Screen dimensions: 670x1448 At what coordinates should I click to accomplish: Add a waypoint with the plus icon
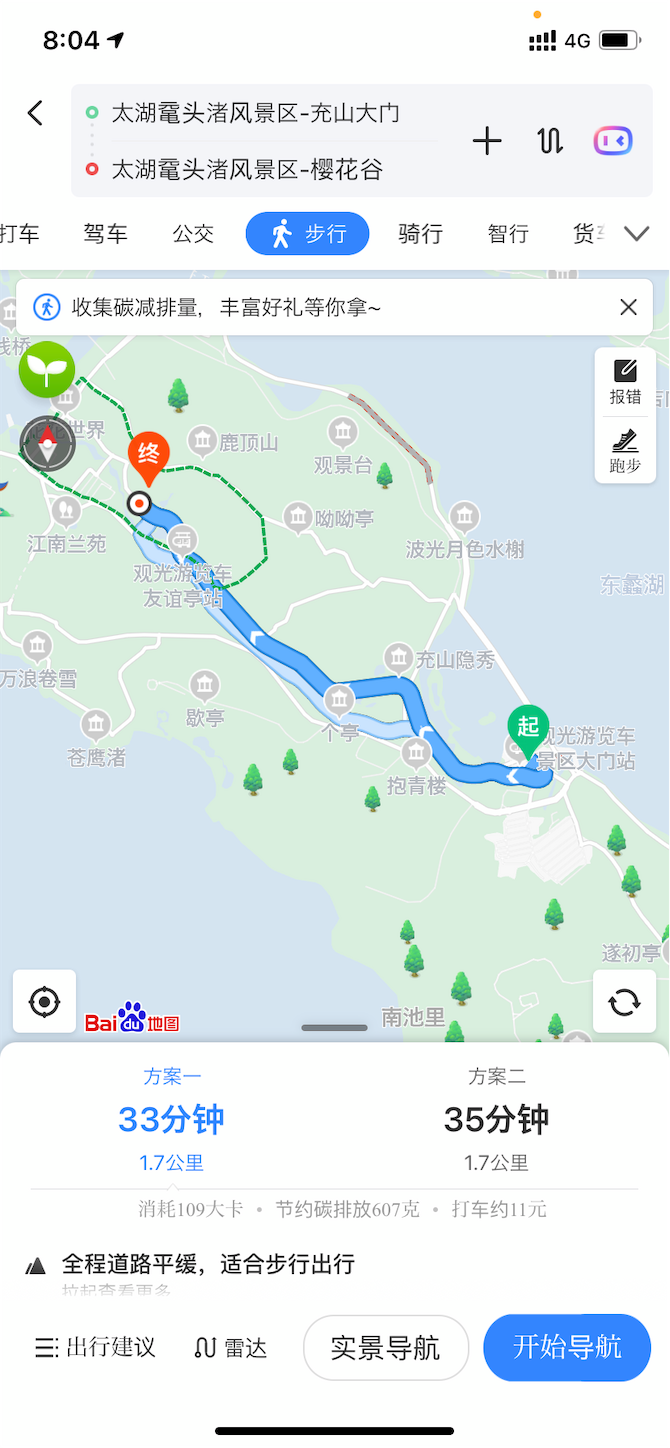[487, 141]
